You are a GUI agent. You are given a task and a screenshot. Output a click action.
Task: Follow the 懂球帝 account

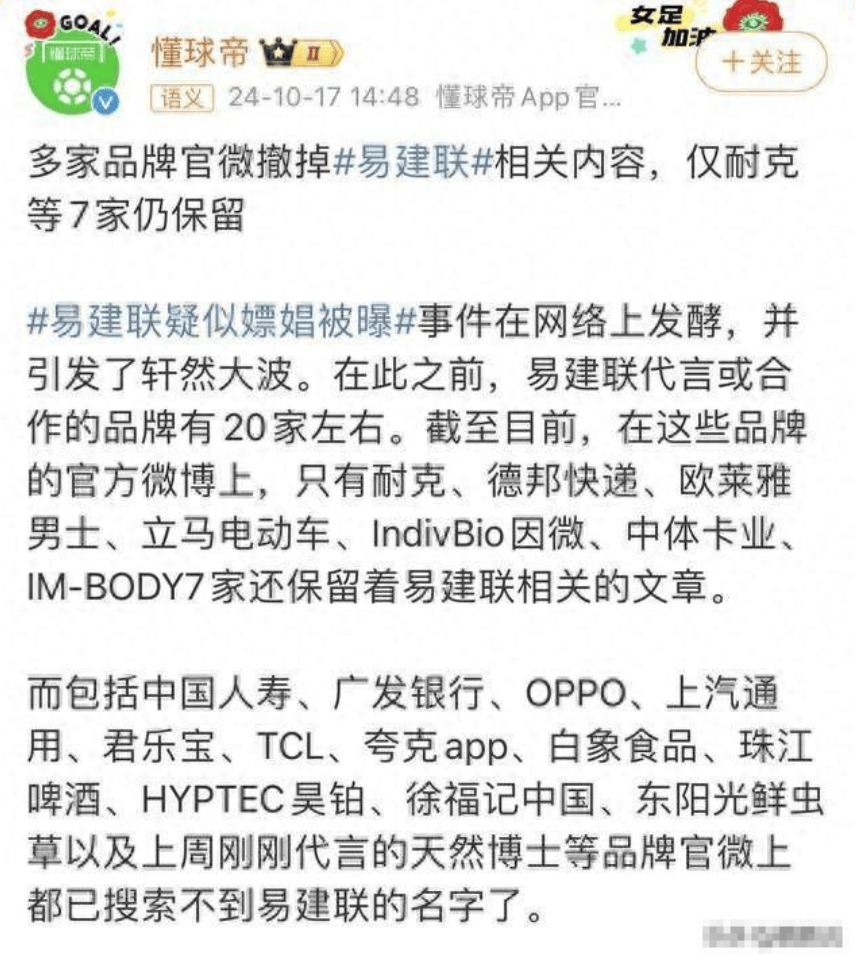(x=761, y=63)
